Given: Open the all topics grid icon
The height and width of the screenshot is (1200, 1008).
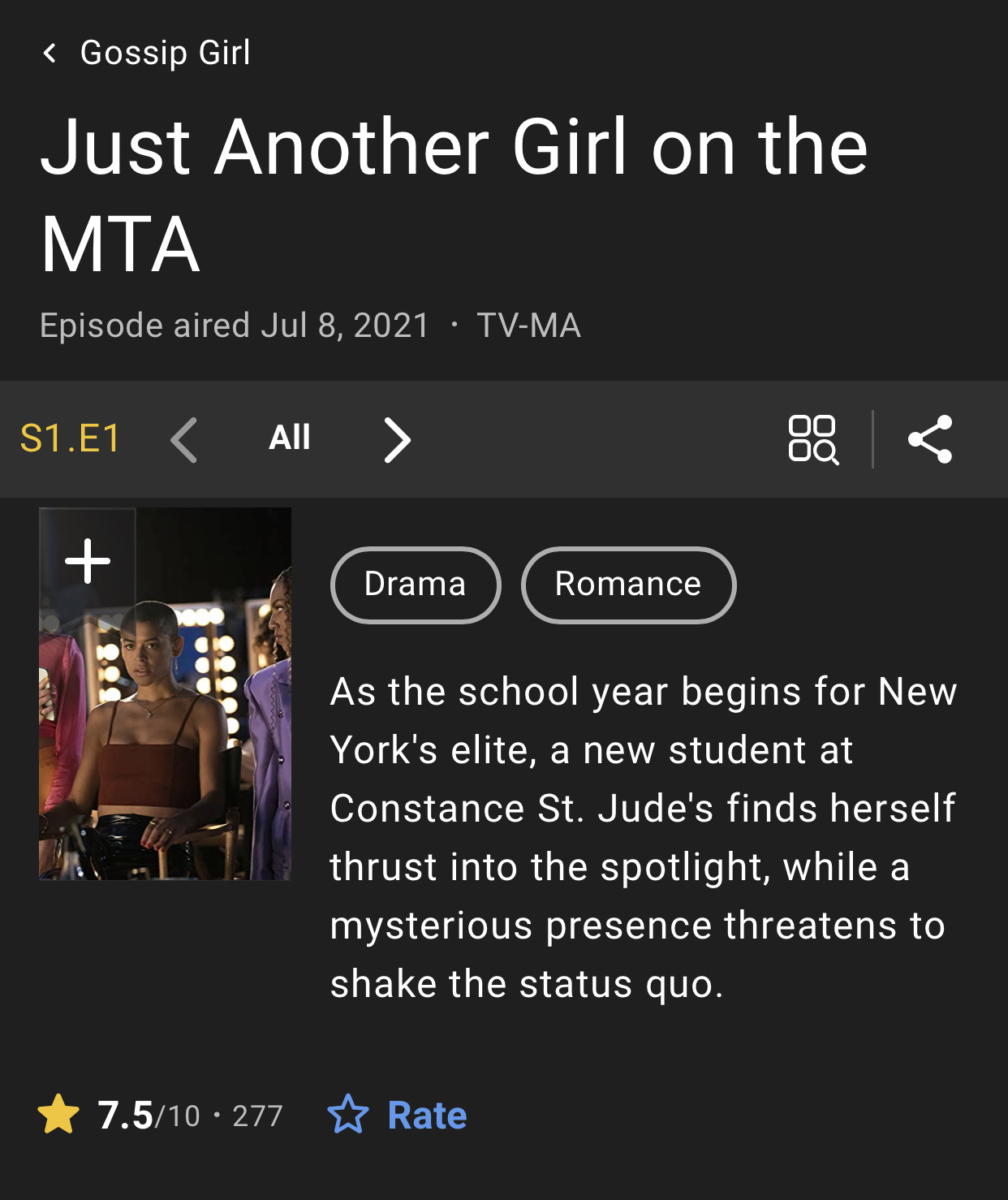Looking at the screenshot, I should tap(813, 439).
